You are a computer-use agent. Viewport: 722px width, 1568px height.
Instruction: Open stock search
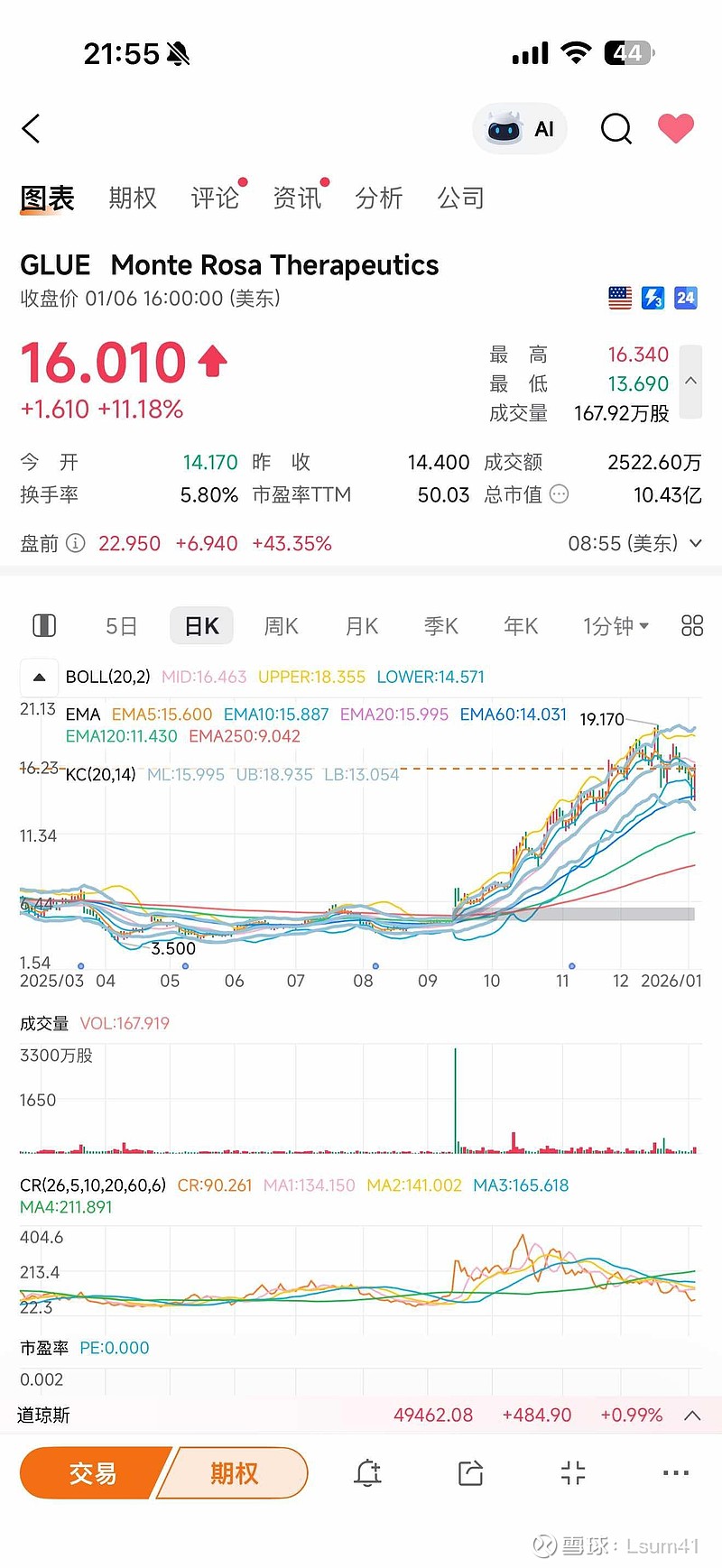pyautogui.click(x=616, y=129)
